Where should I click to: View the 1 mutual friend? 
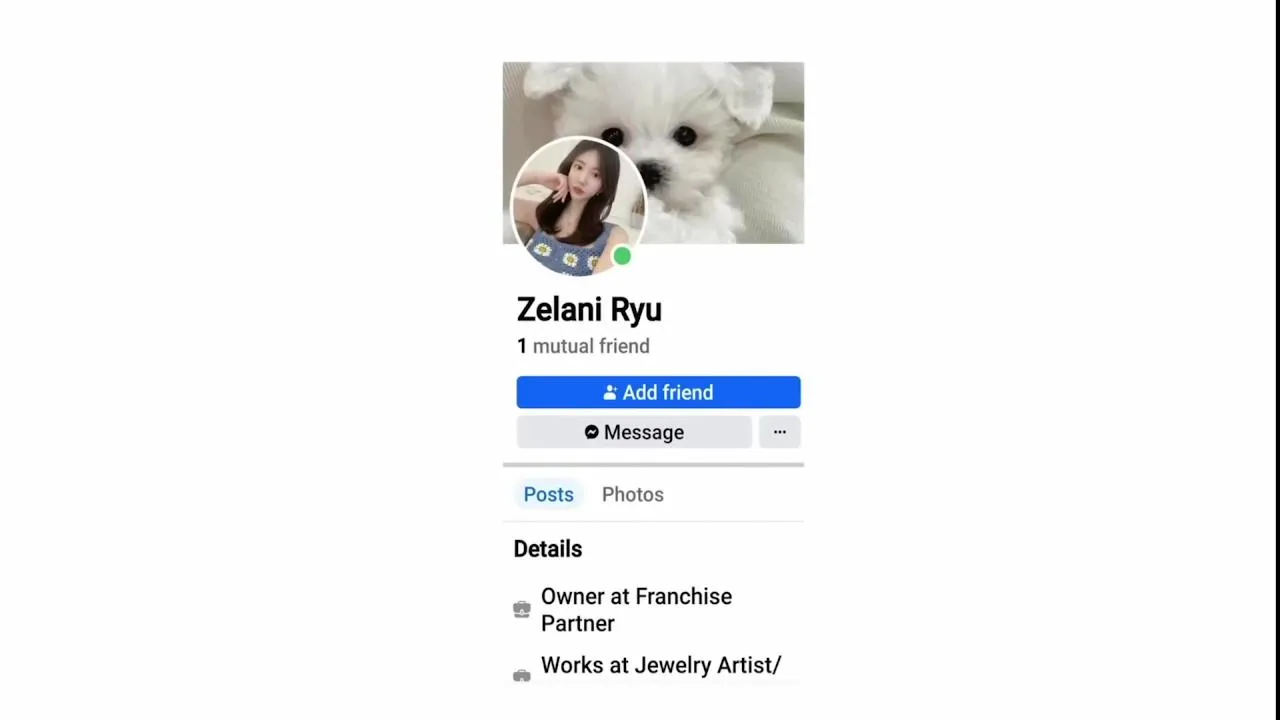(583, 346)
